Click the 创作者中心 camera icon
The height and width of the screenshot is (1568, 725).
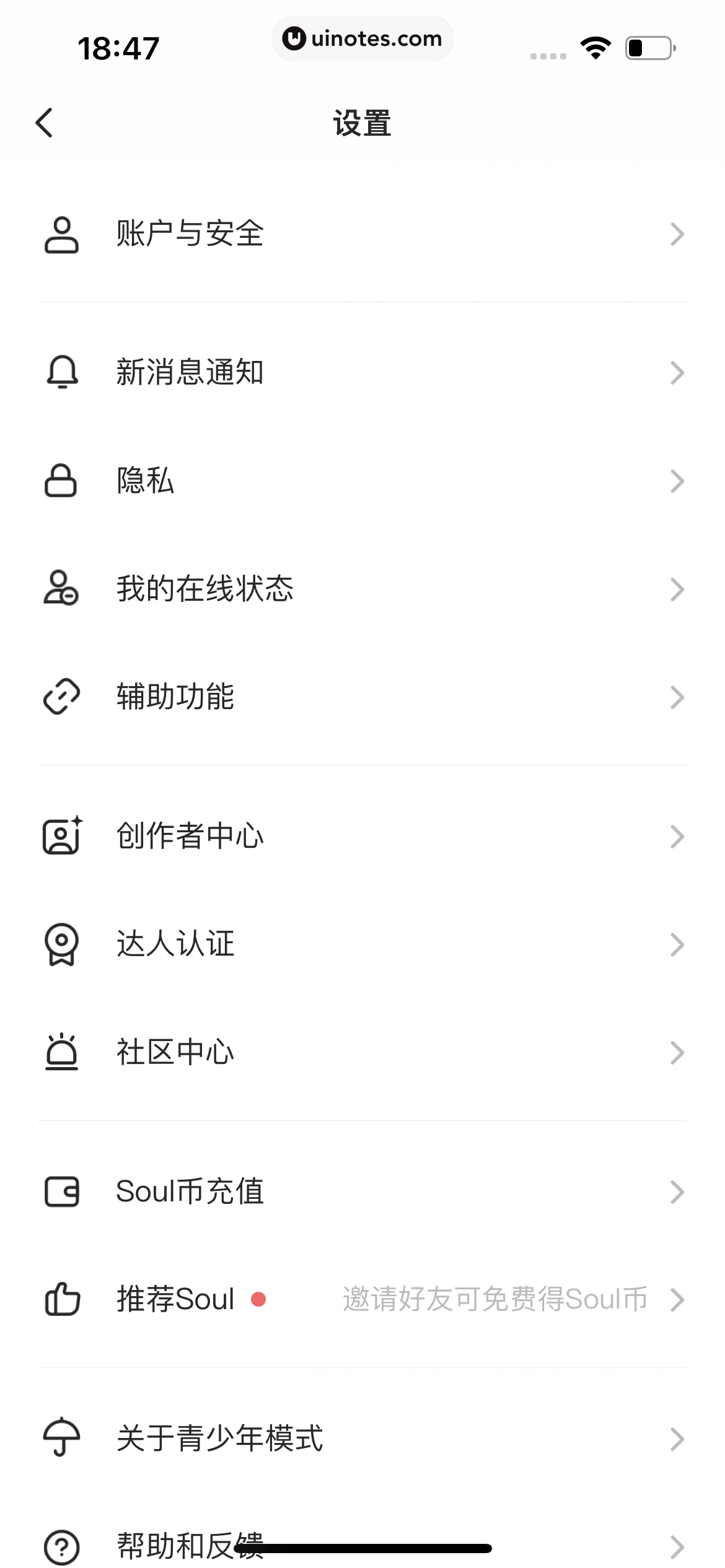(61, 835)
